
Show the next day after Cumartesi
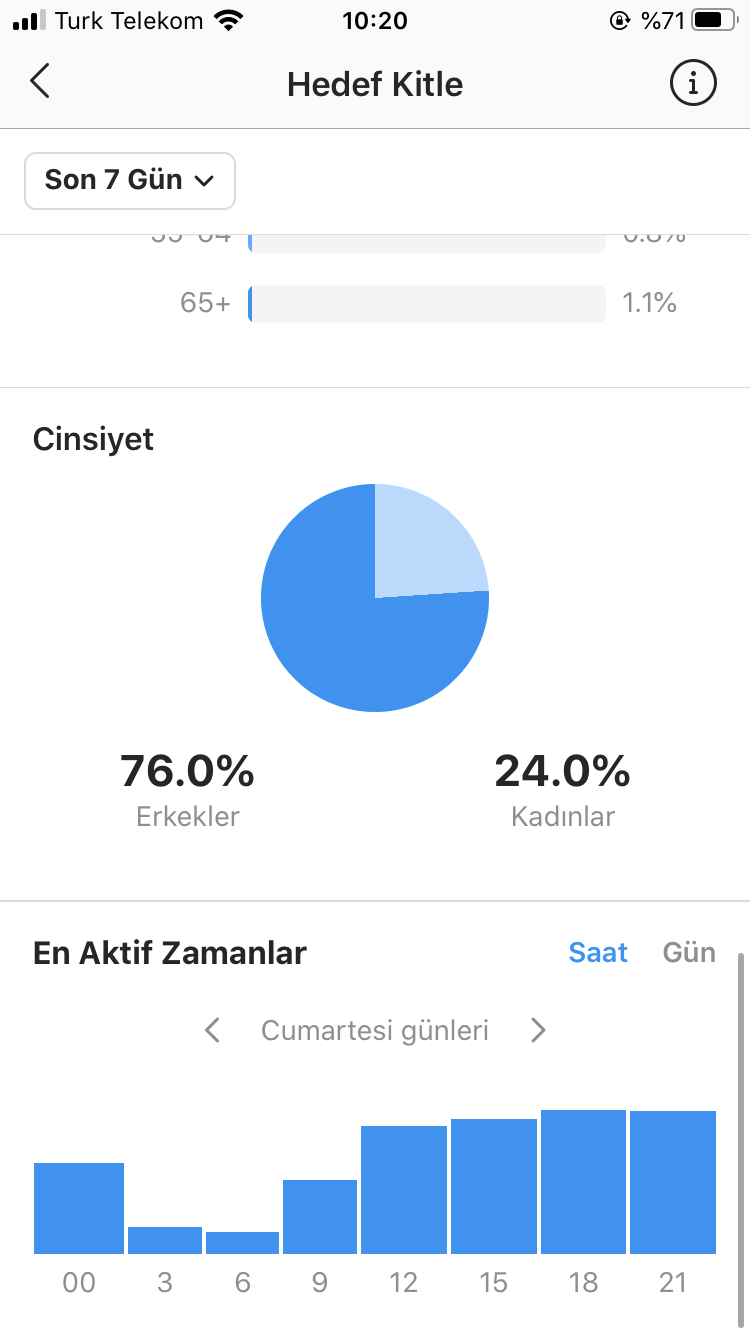[538, 1030]
